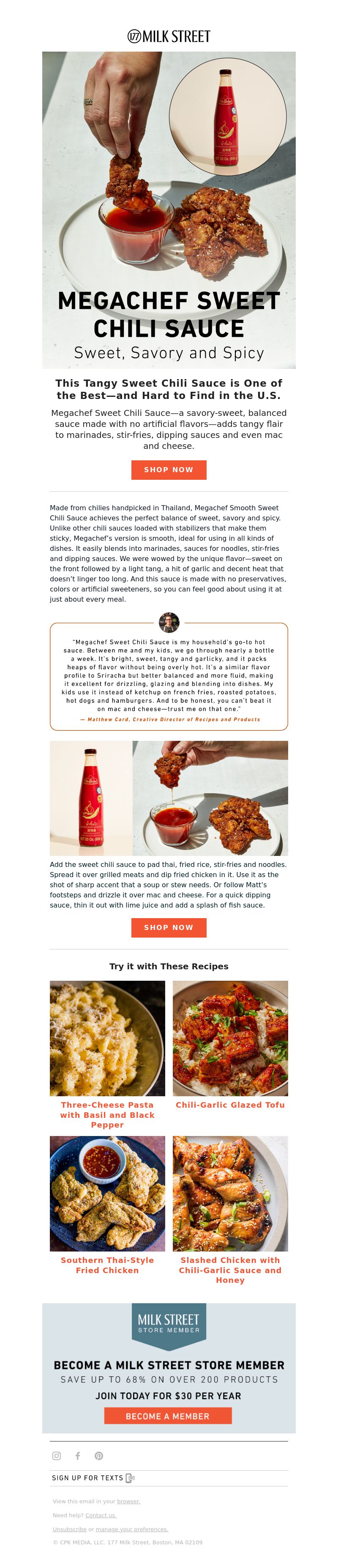The width and height of the screenshot is (338, 1568).
Task: Unsubscribe from these emails
Action: click(69, 1528)
